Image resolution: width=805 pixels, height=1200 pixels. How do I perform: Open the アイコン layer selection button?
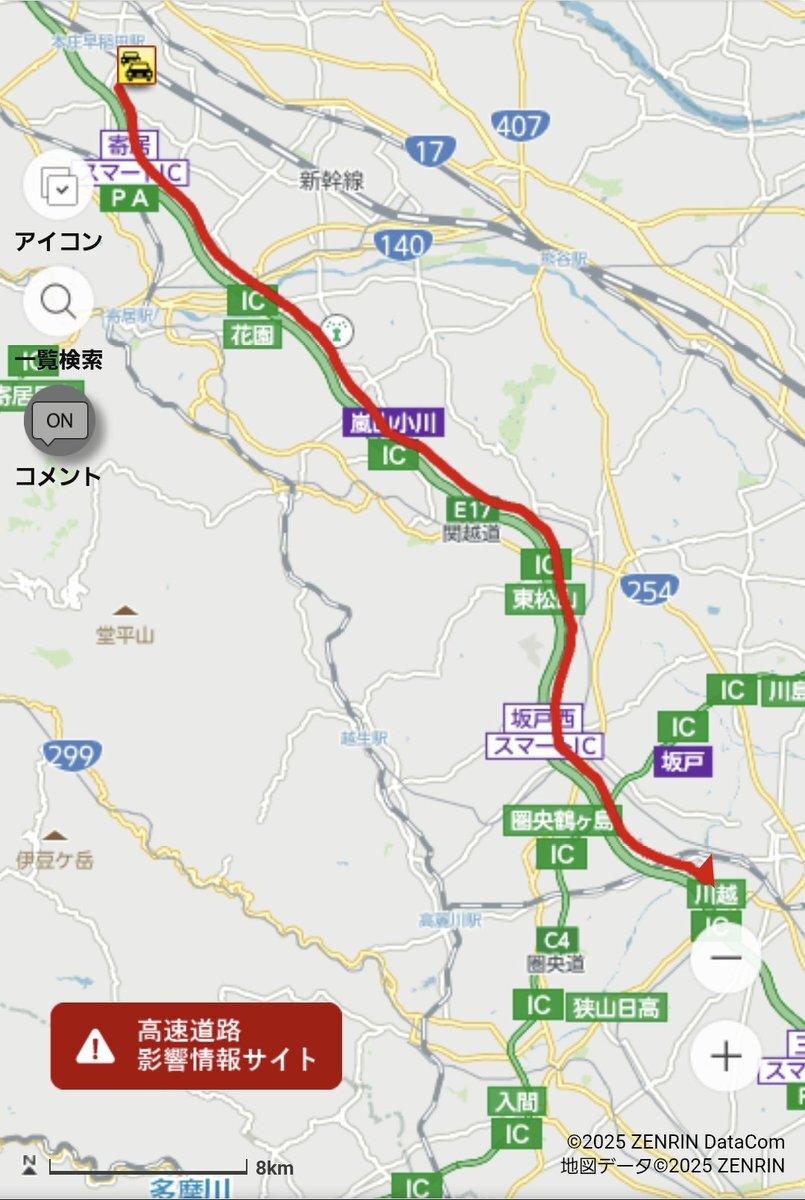pyautogui.click(x=58, y=185)
